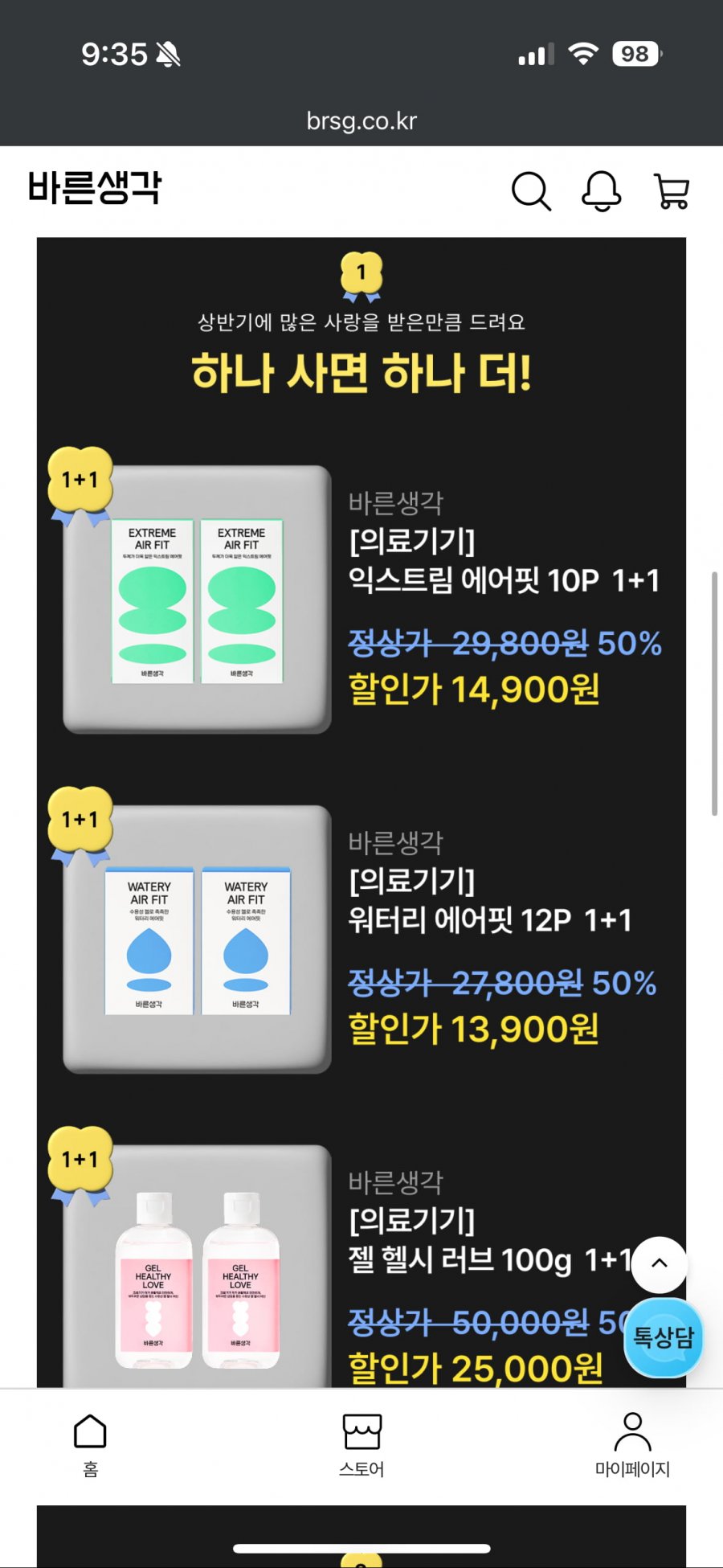The height and width of the screenshot is (1568, 723).
Task: Open the notifications bell
Action: tap(601, 191)
